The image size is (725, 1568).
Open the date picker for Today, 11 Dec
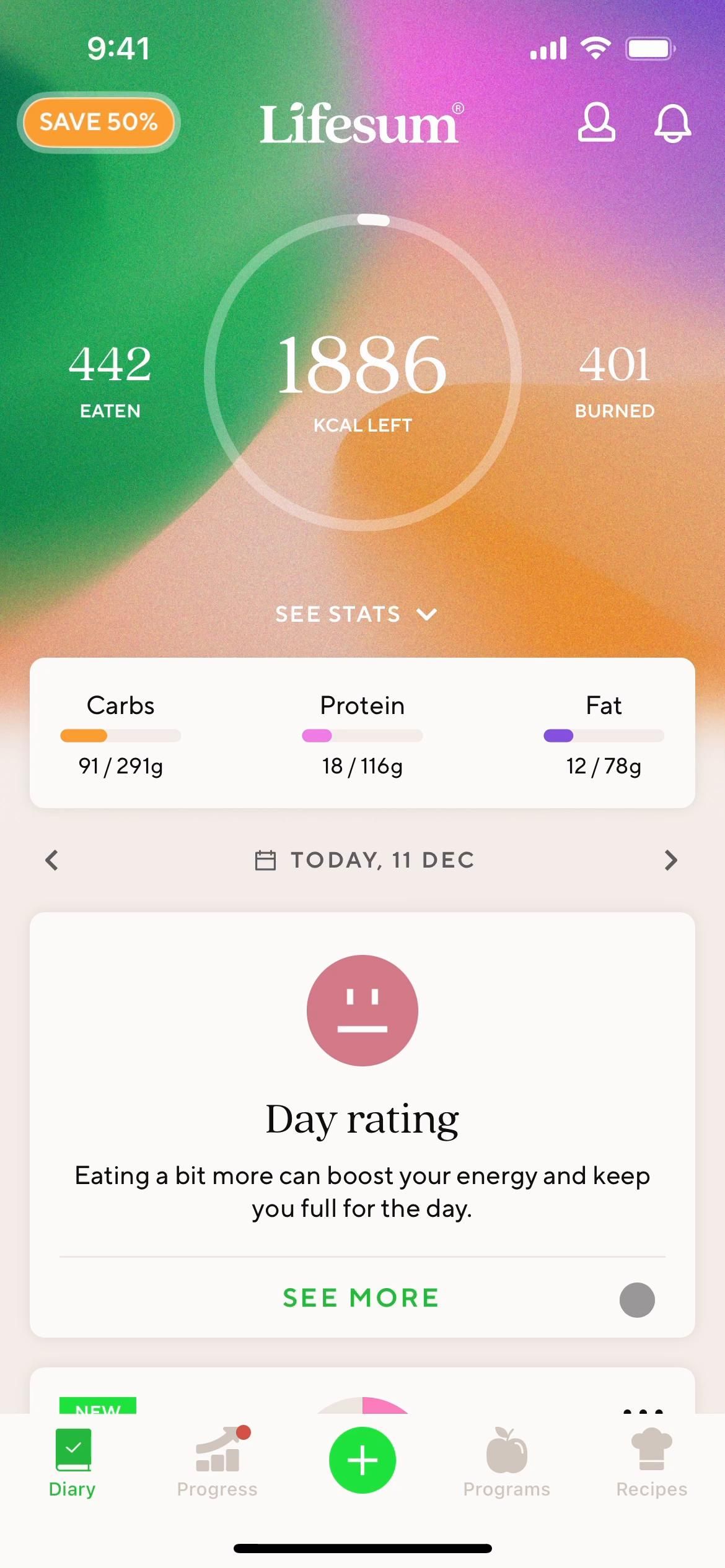(x=364, y=860)
